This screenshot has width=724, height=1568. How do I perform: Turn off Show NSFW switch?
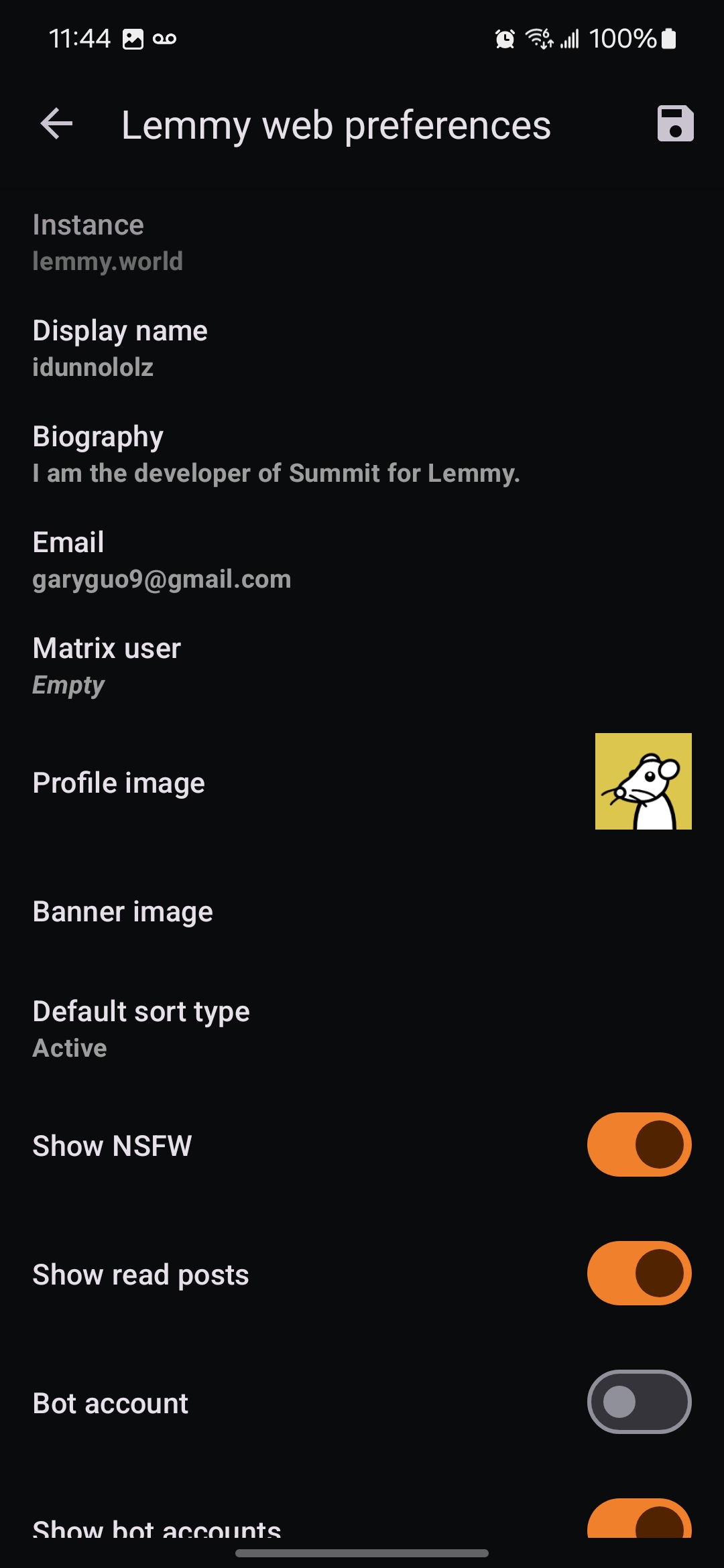639,1145
